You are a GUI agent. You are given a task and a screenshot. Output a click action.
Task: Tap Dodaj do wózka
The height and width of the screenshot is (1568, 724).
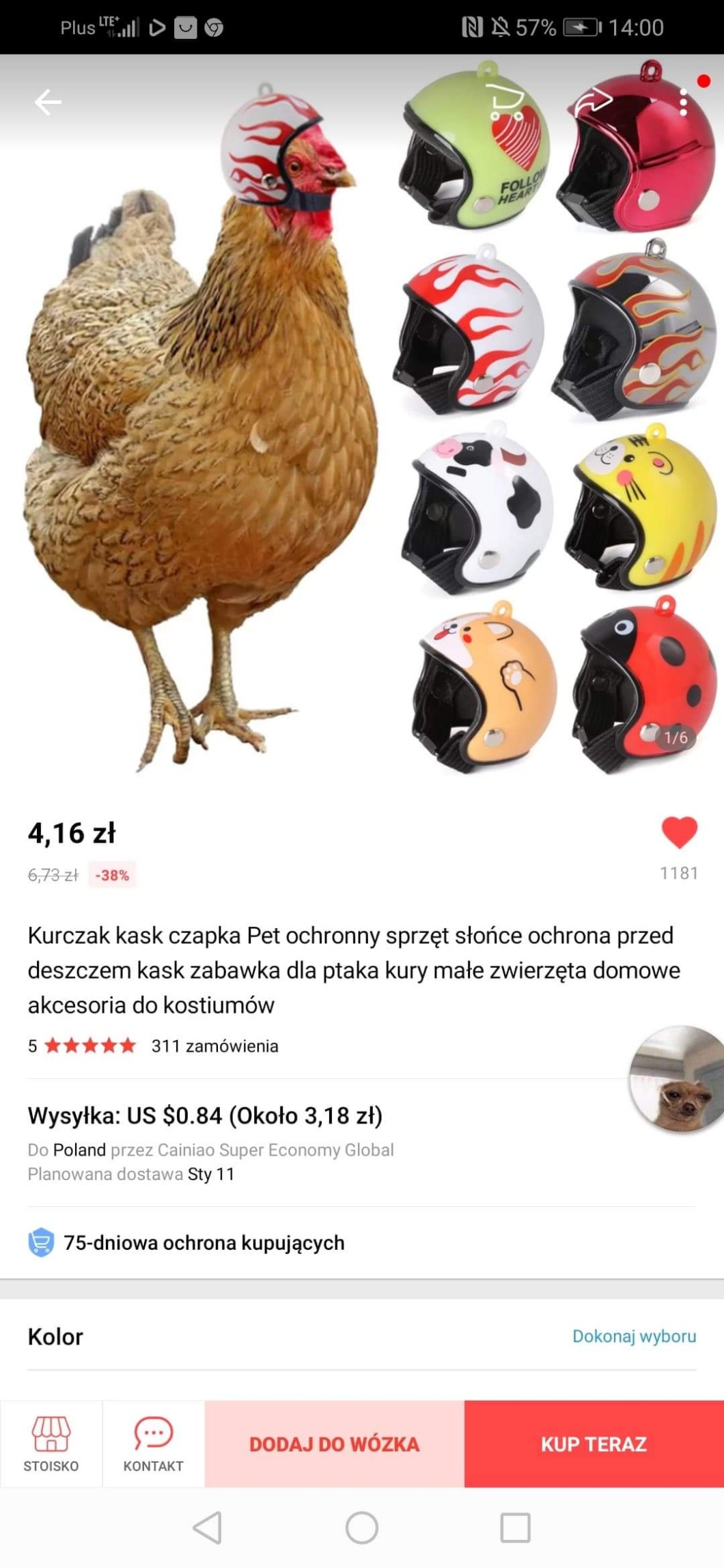[334, 1444]
